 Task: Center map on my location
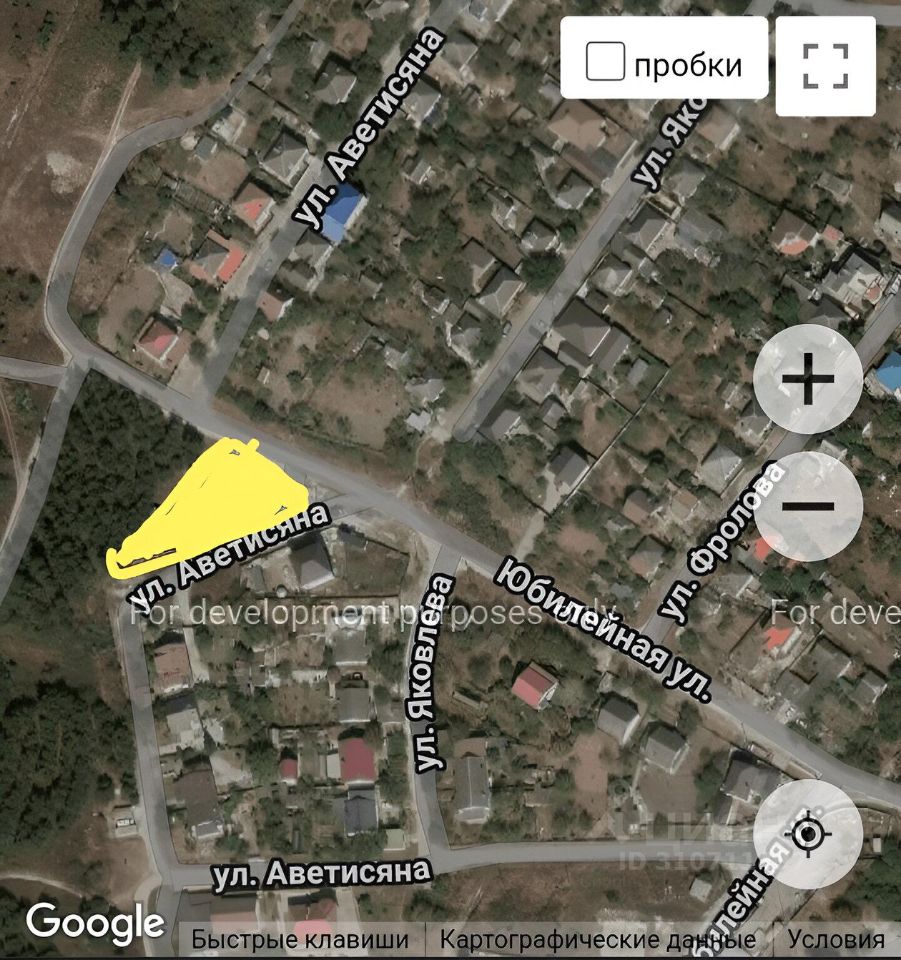coord(808,834)
